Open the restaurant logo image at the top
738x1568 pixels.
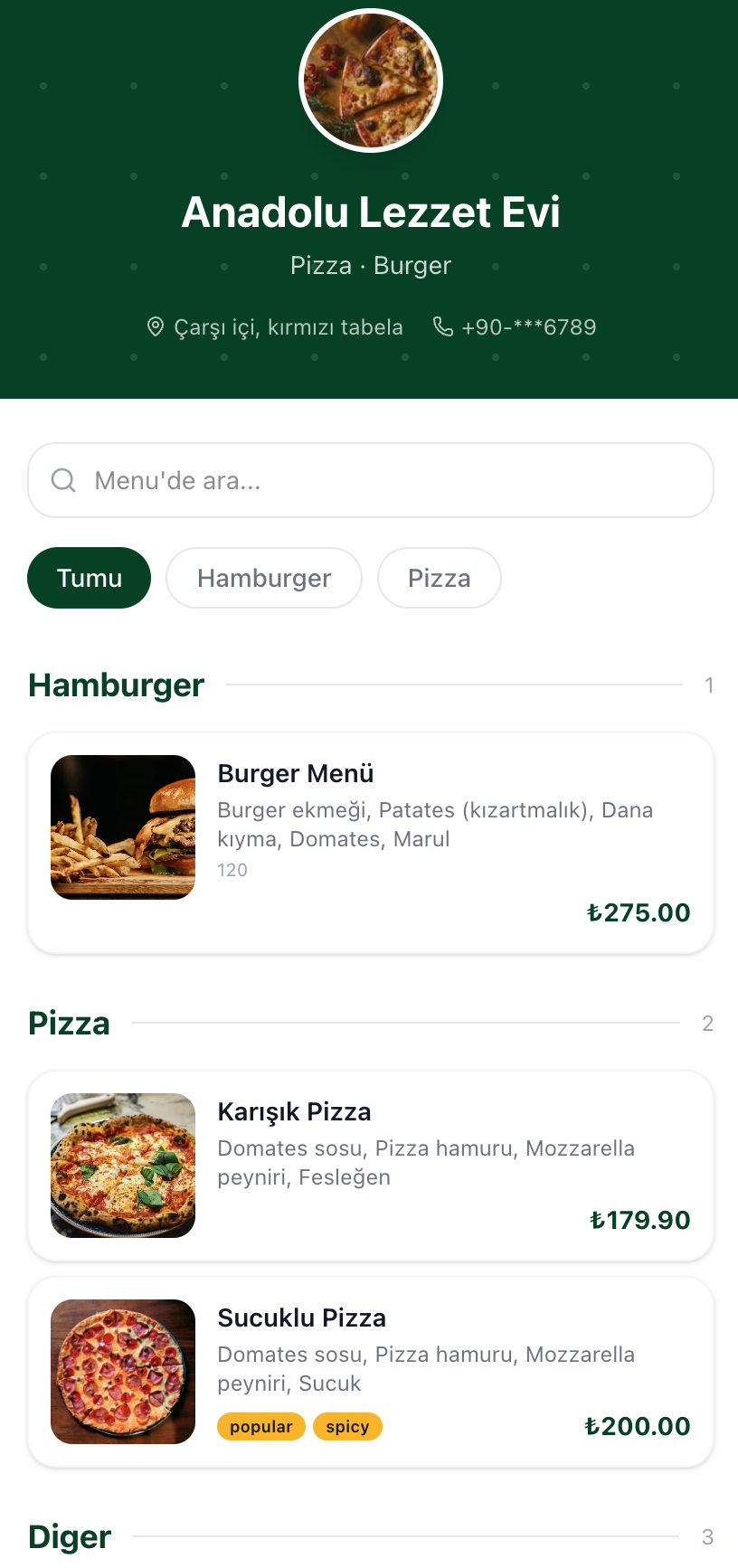370,80
